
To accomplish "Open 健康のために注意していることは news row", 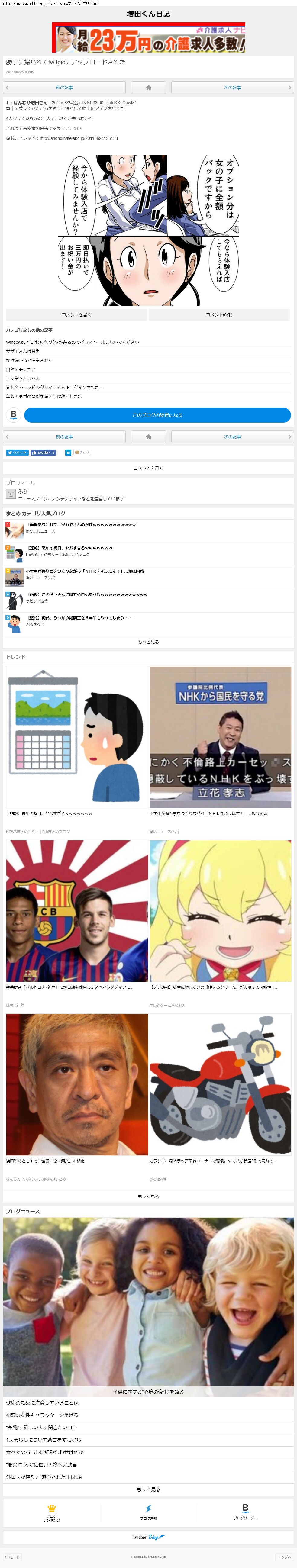I will (x=43, y=1403).
